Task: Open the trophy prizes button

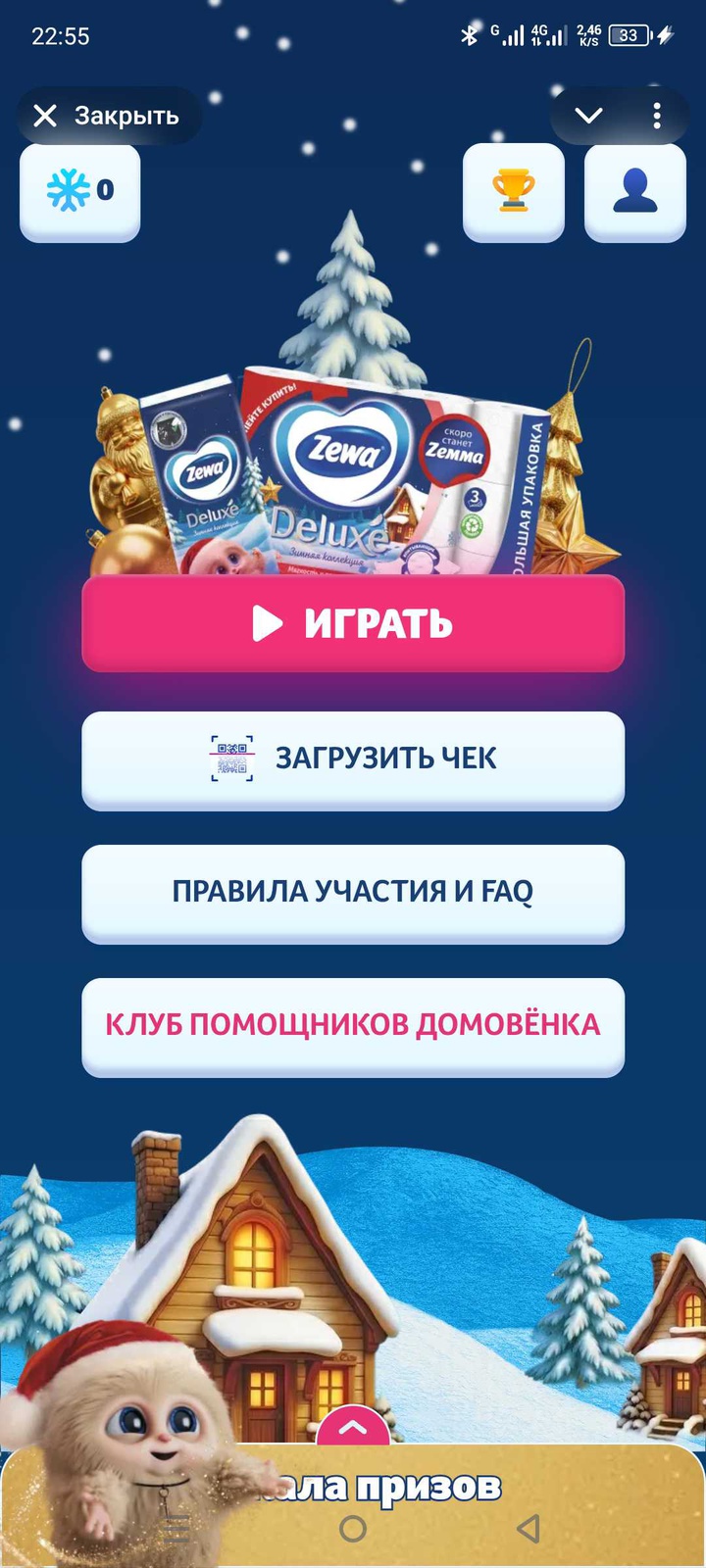Action: 513,191
